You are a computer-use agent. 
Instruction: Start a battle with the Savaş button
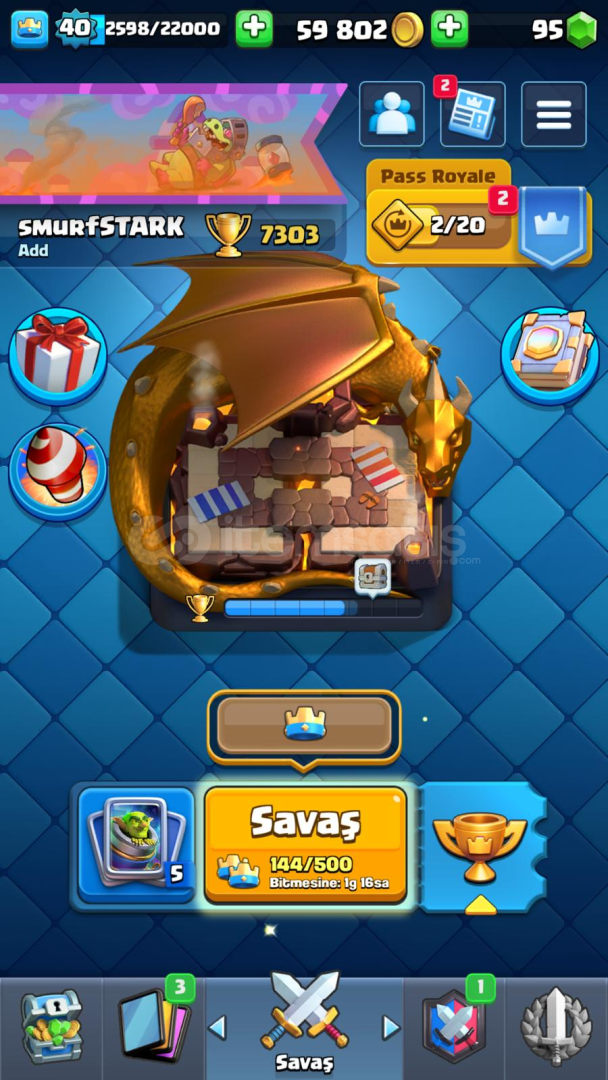(x=306, y=844)
